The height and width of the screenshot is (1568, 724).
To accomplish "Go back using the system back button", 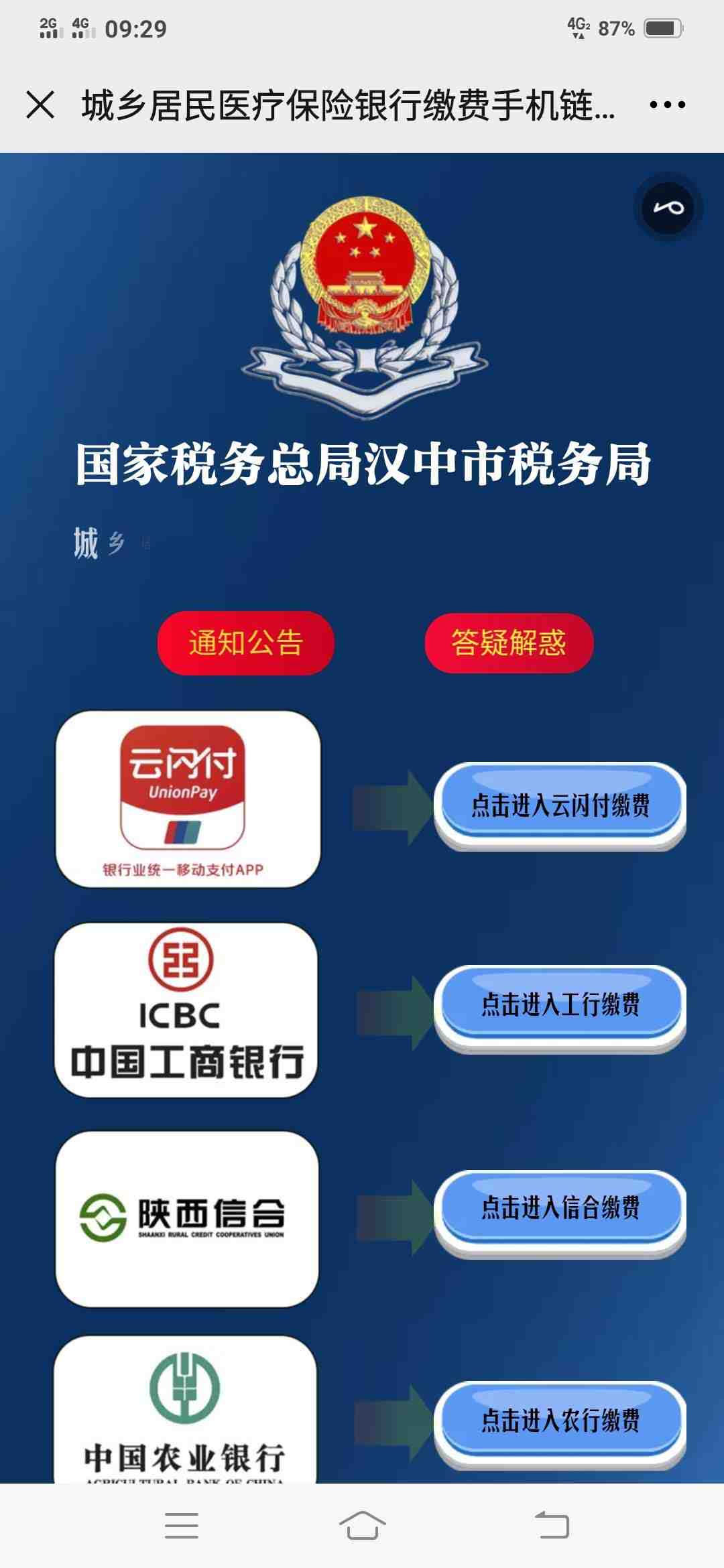I will [552, 1526].
